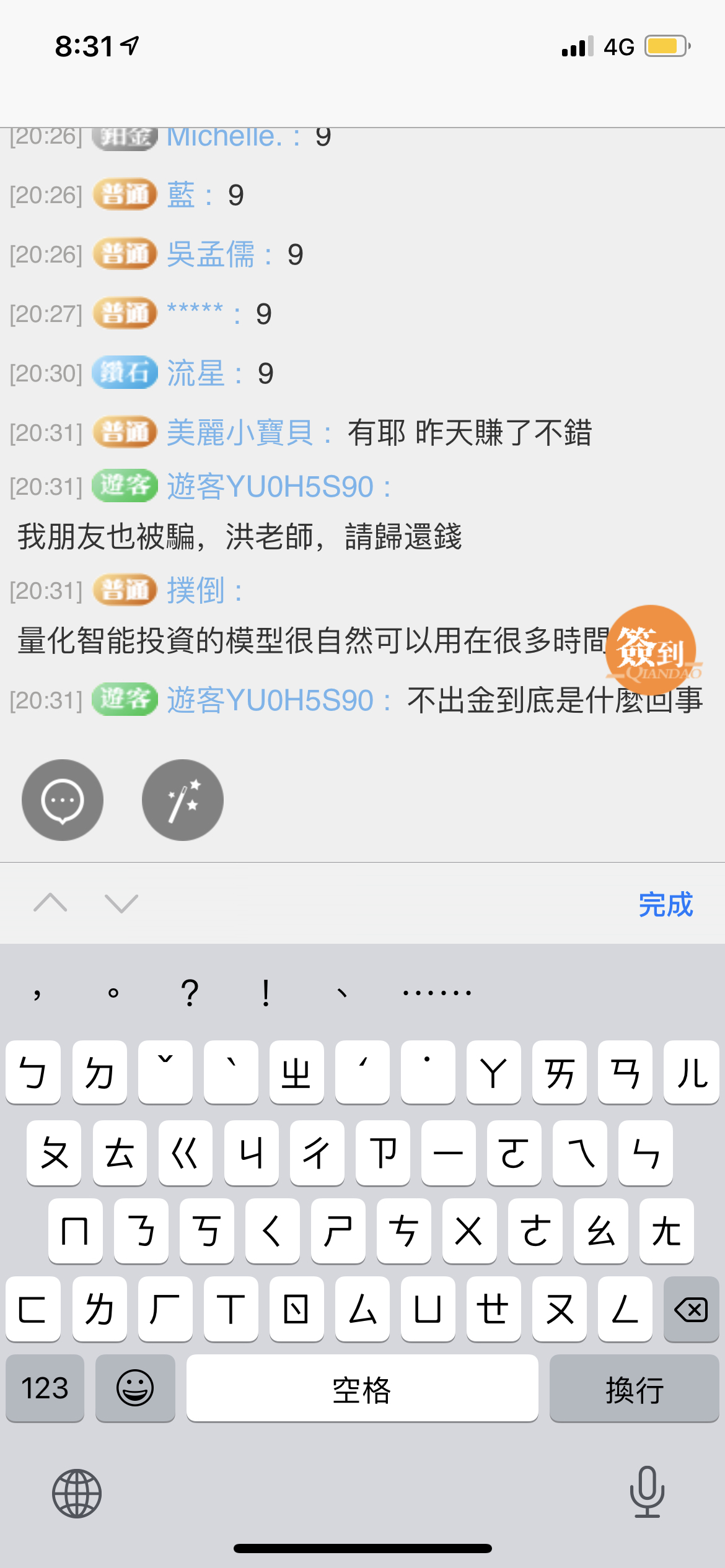
Task: Tap the orange 簽到 check-in badge
Action: pos(651,650)
